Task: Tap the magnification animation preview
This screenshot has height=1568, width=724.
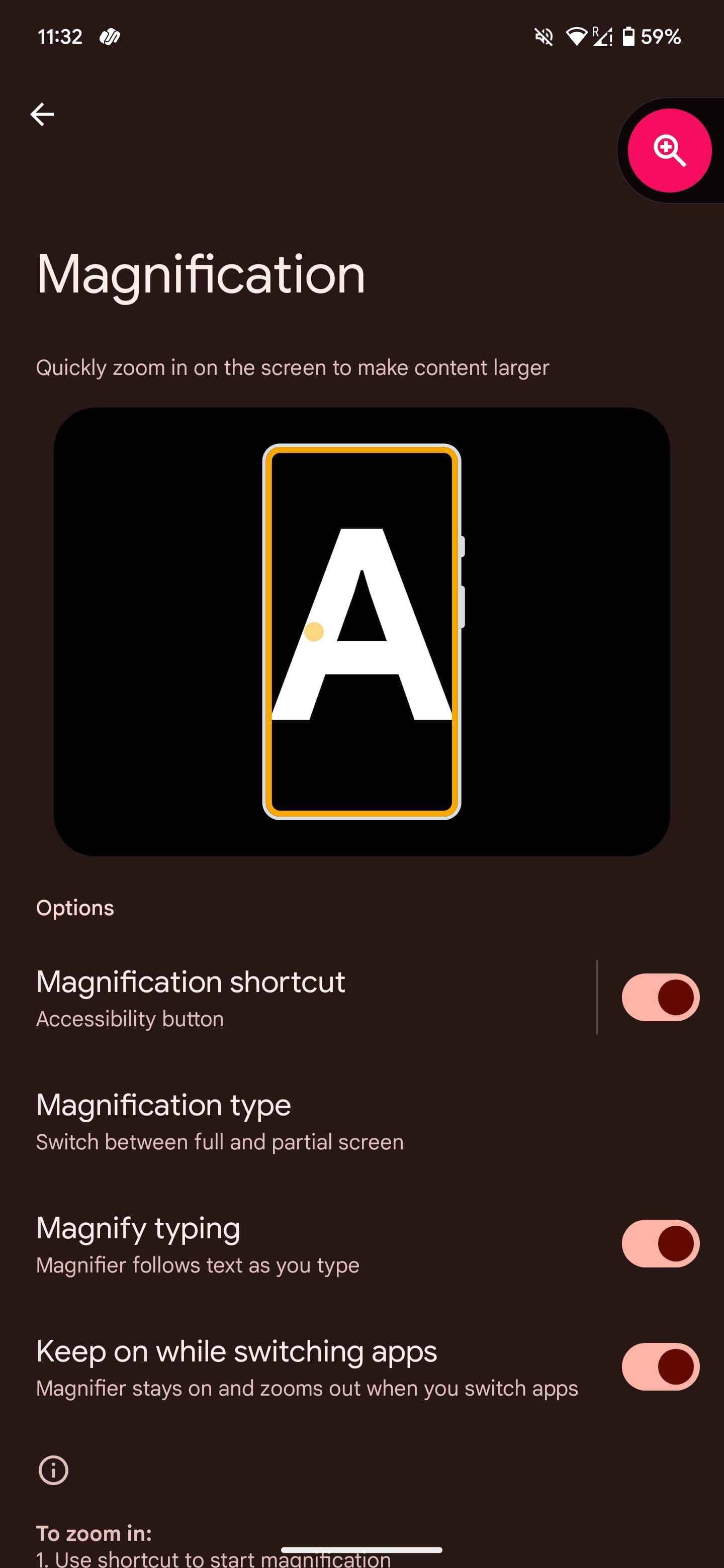Action: tap(361, 633)
